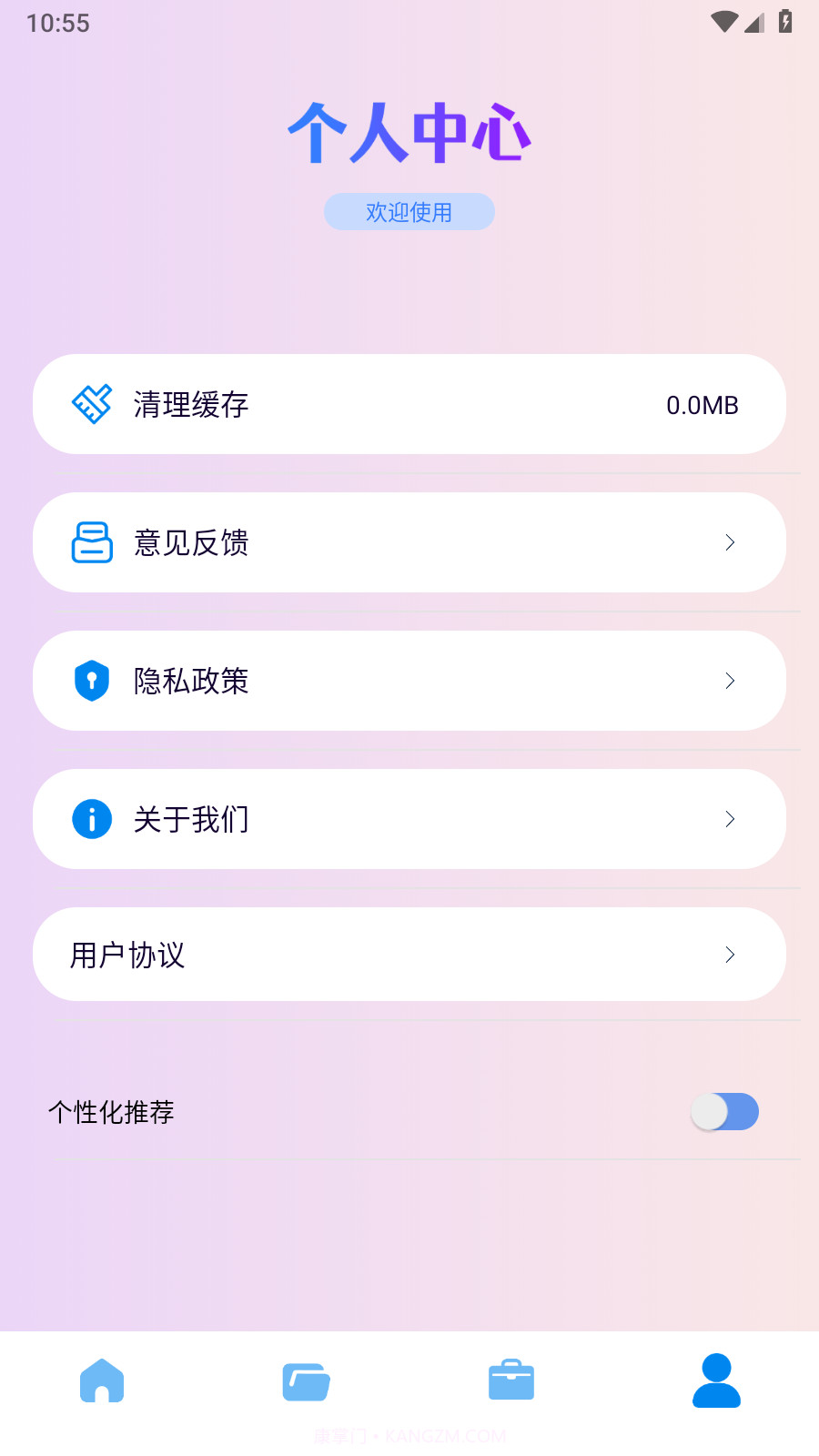Viewport: 819px width, 1456px height.
Task: Click the broom icon next to 清理缓存
Action: 91,403
